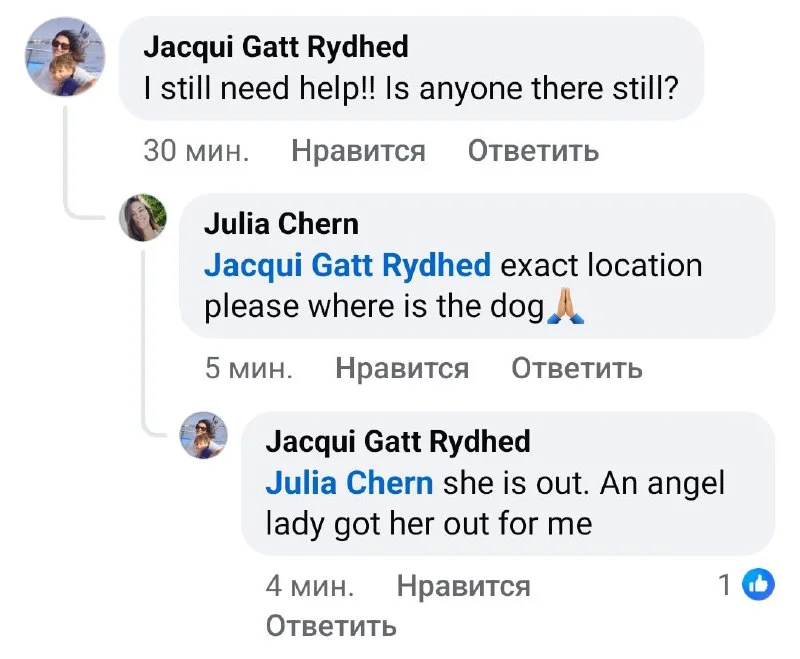Open Julia Chern's profile picture
Screen dimensions: 800x659
pyautogui.click(x=143, y=217)
